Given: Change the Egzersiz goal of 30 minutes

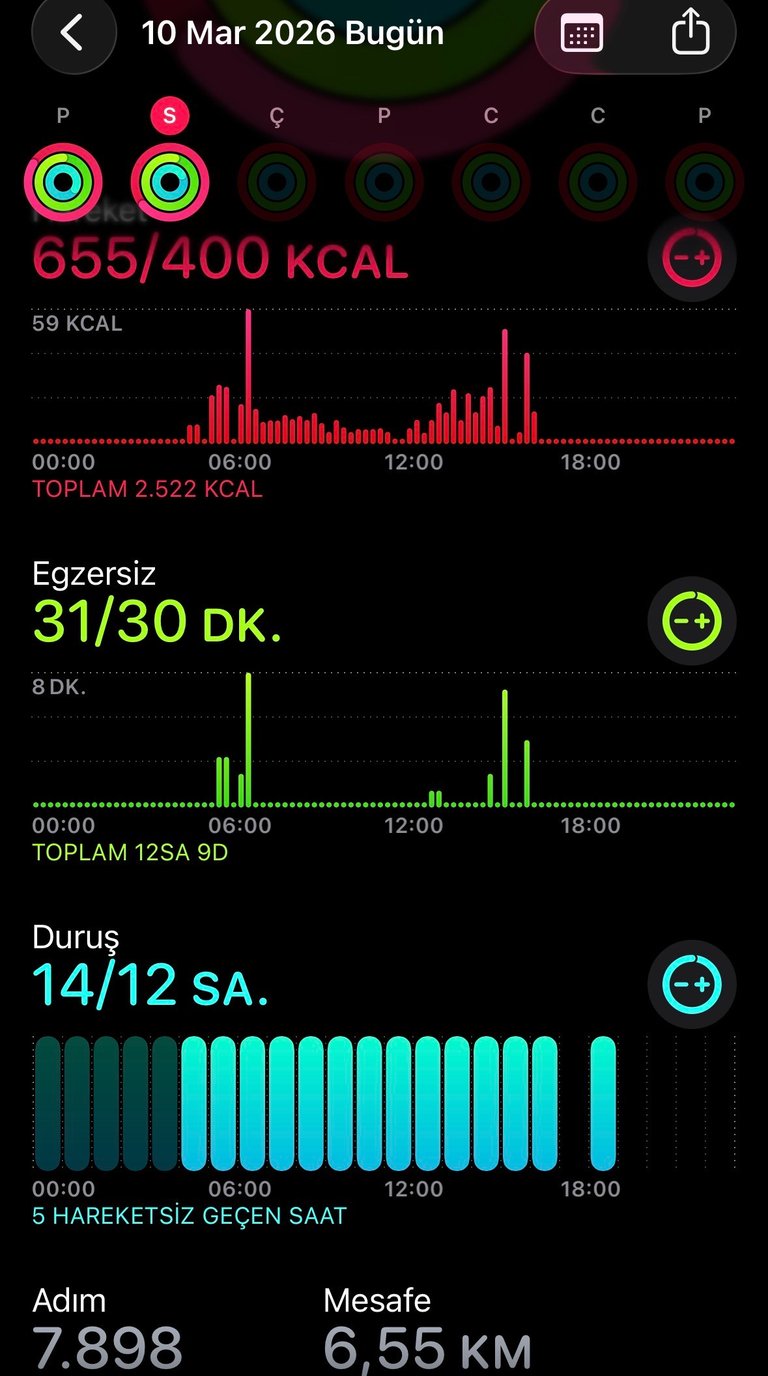Looking at the screenshot, I should pyautogui.click(x=692, y=621).
